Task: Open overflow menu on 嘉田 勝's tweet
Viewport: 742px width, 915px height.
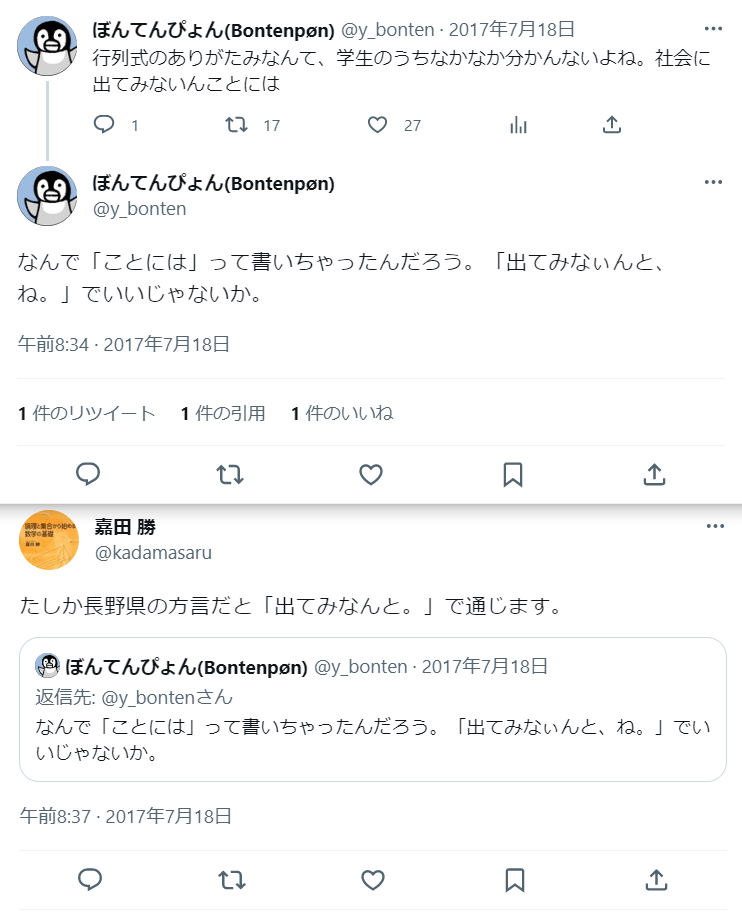Action: tap(714, 527)
